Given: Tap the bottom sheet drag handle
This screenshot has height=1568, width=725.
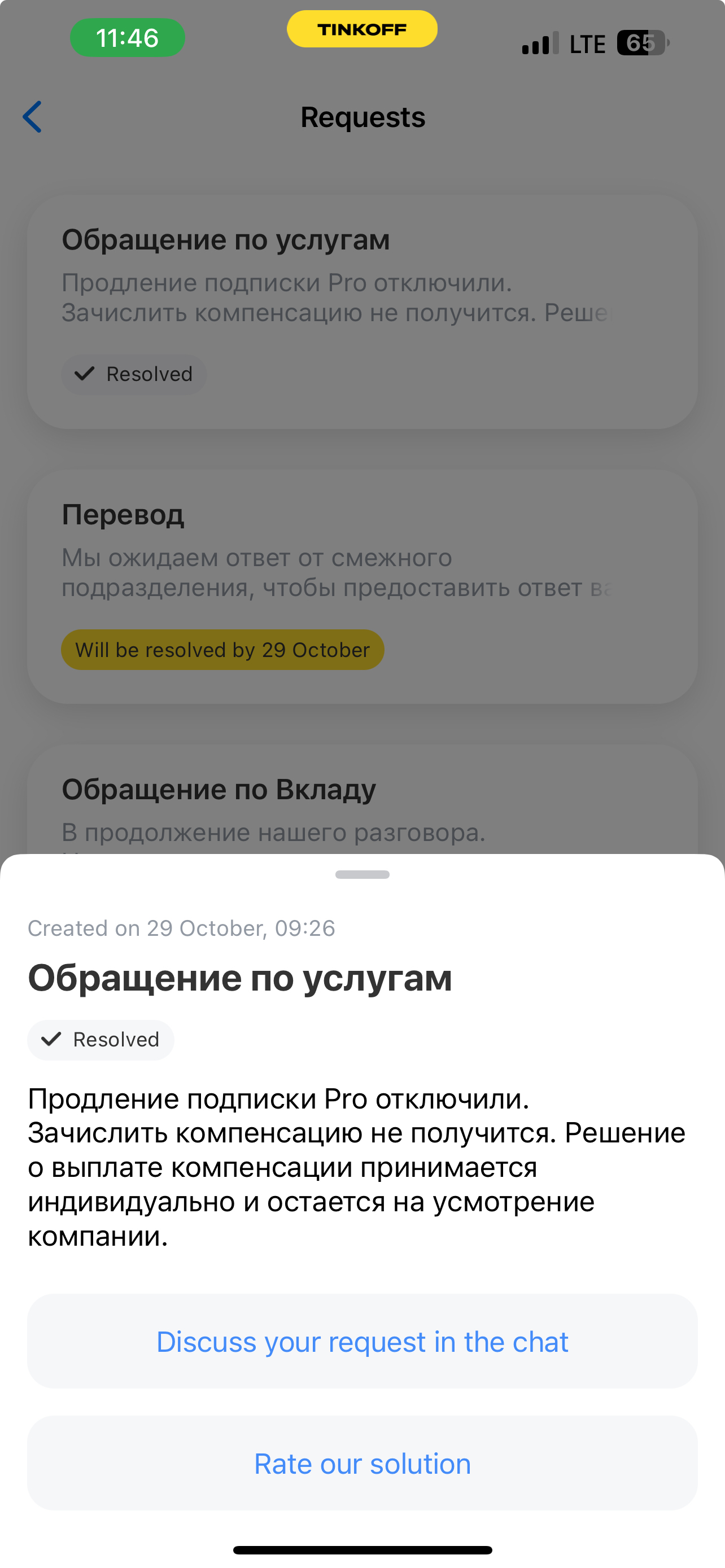Looking at the screenshot, I should click(362, 875).
